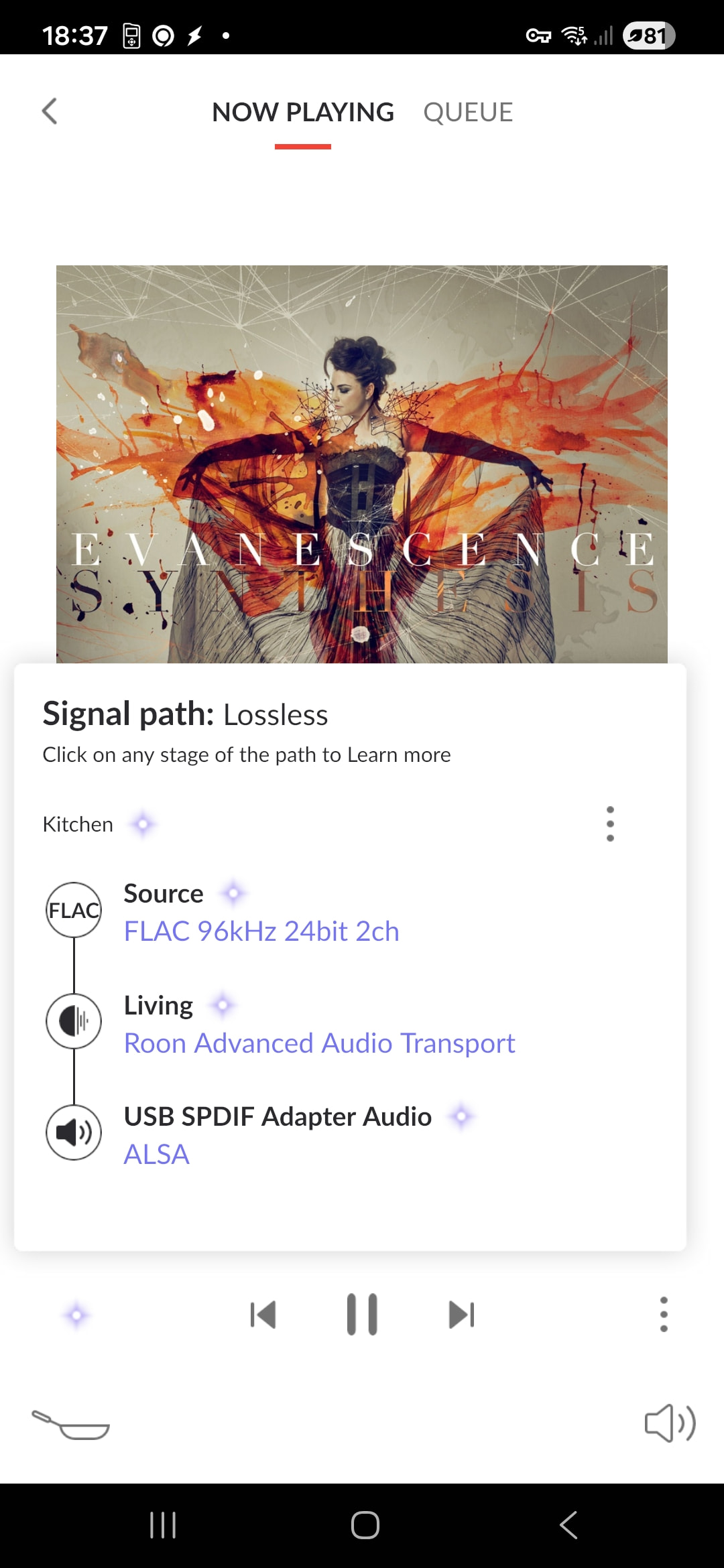This screenshot has width=724, height=1568.
Task: Open FLAC 96kHz 24bit 2ch source details
Action: coord(261,931)
